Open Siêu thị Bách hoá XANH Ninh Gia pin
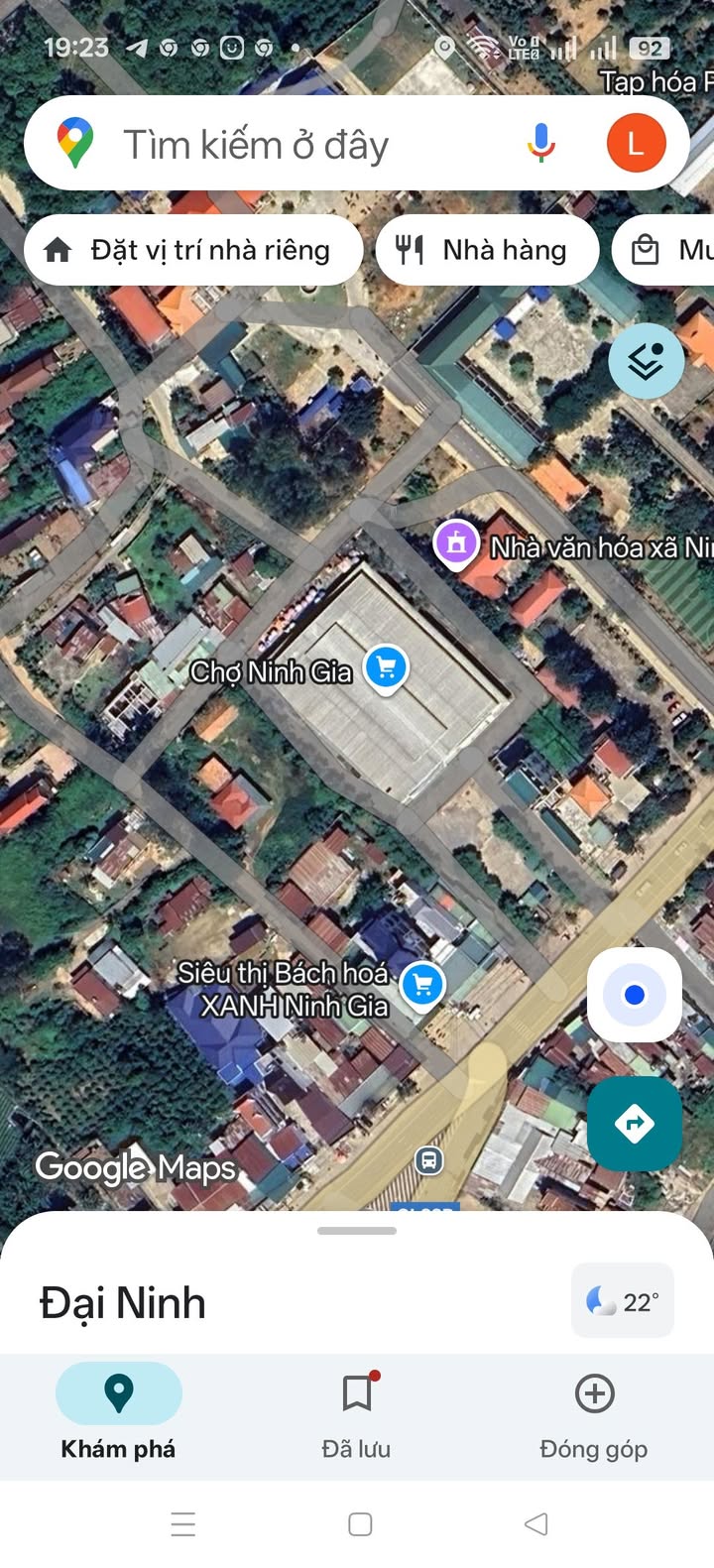Screen dimensions: 714x1568 [423, 985]
